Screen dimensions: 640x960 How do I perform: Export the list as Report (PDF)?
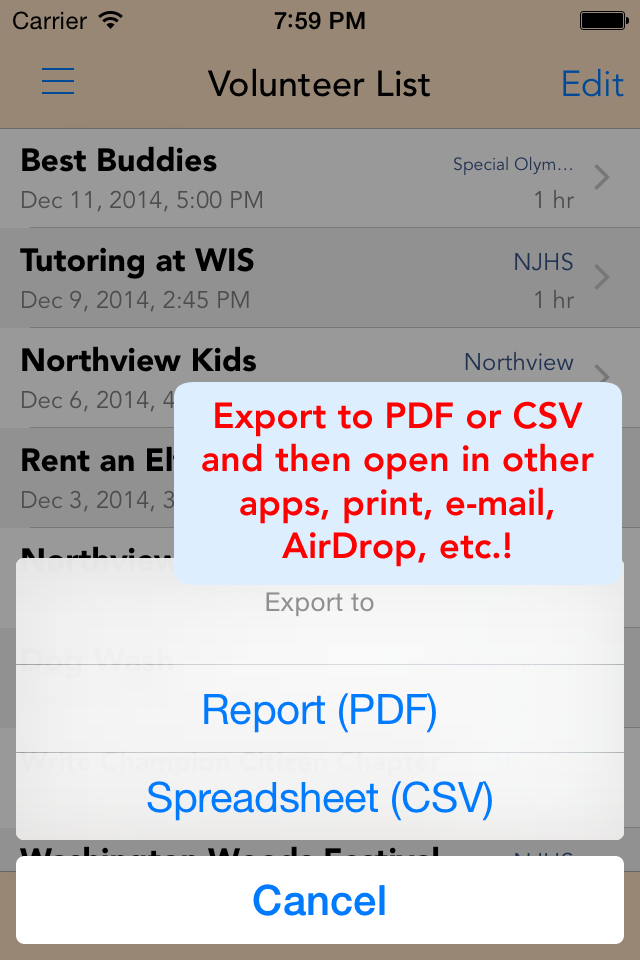pyautogui.click(x=320, y=709)
